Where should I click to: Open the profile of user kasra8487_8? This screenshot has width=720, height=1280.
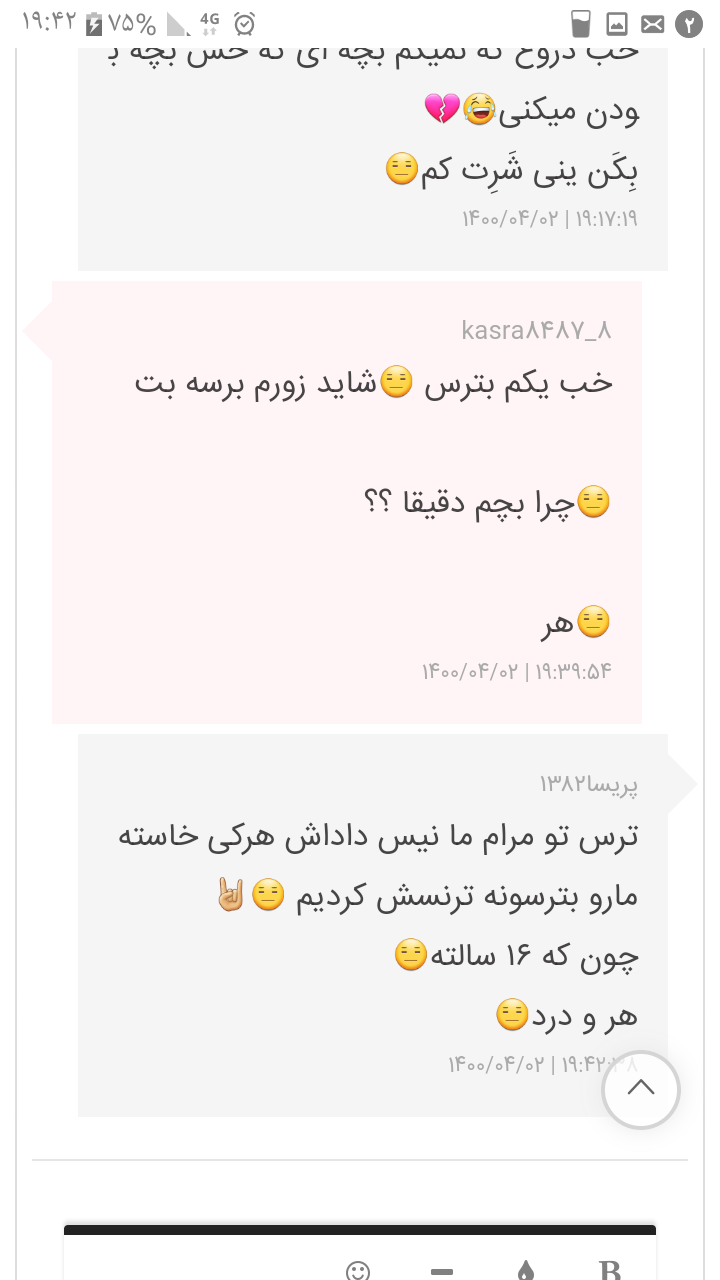point(536,330)
